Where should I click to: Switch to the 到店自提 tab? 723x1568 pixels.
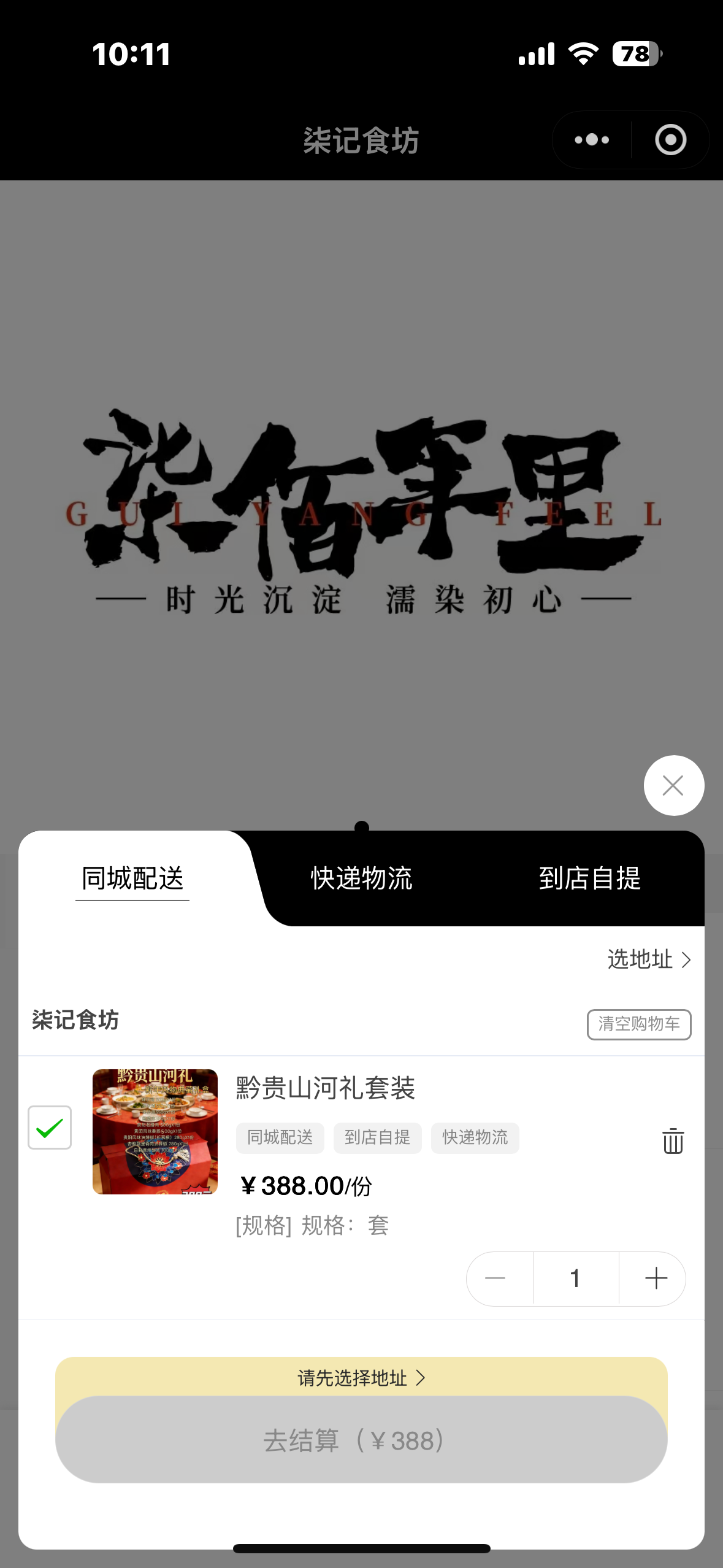tap(589, 878)
